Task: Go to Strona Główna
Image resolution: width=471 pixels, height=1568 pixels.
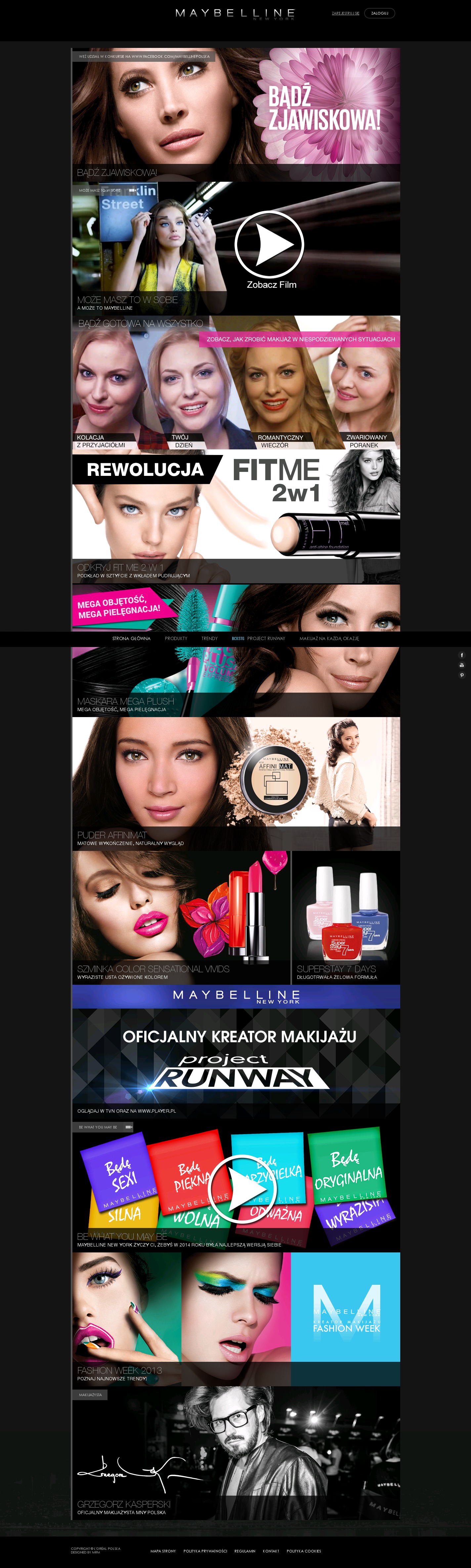Action: pos(131,638)
